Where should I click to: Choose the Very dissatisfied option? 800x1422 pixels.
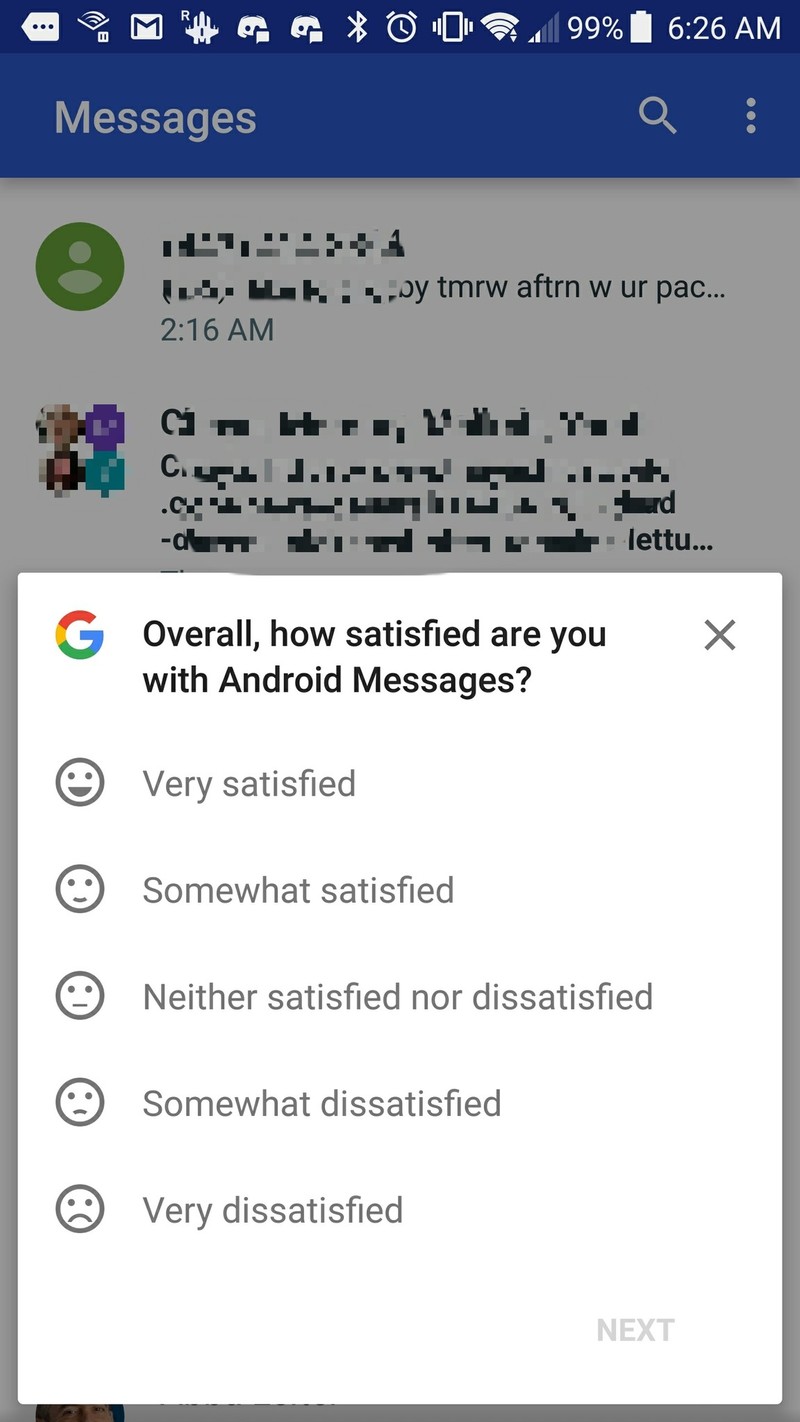tap(400, 1210)
